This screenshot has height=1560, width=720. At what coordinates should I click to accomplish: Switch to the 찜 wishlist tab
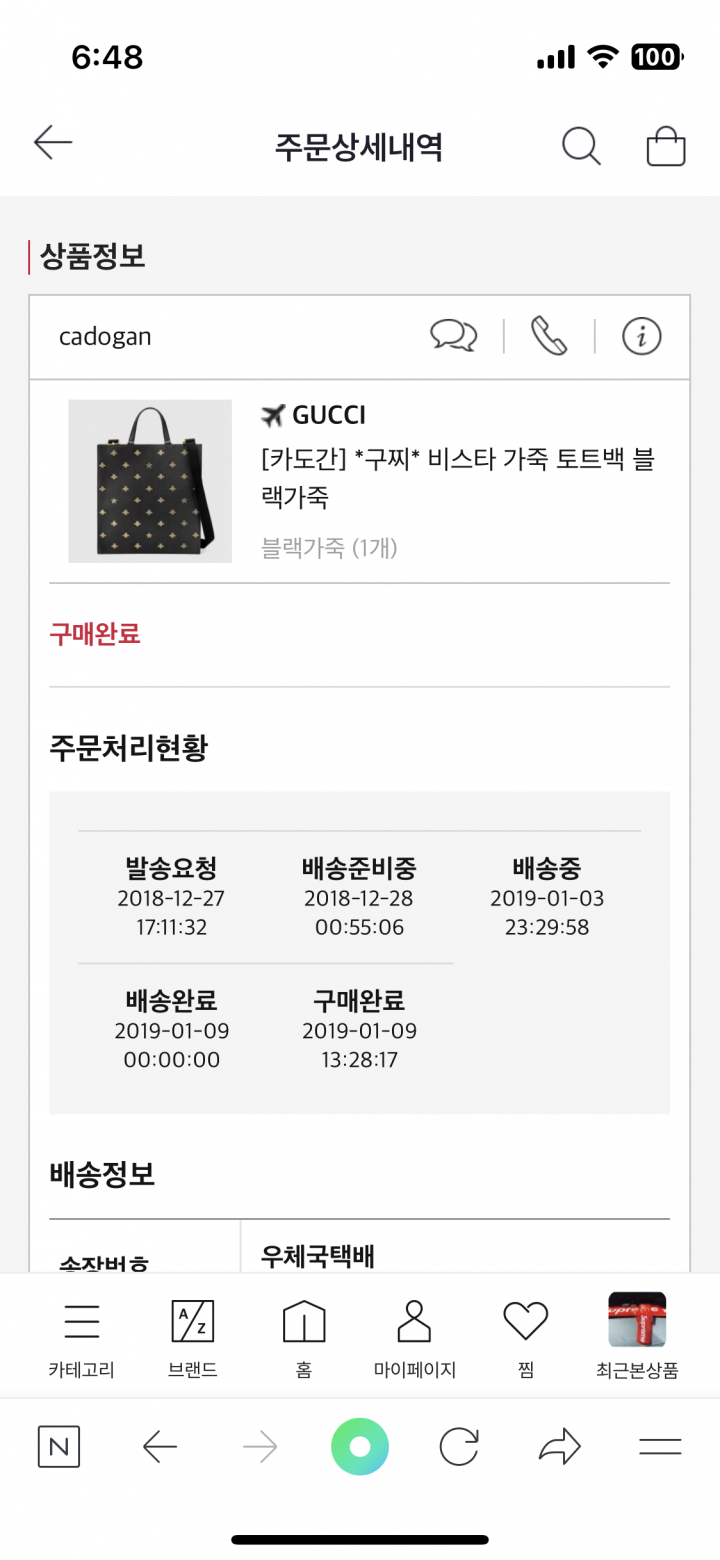(526, 1337)
